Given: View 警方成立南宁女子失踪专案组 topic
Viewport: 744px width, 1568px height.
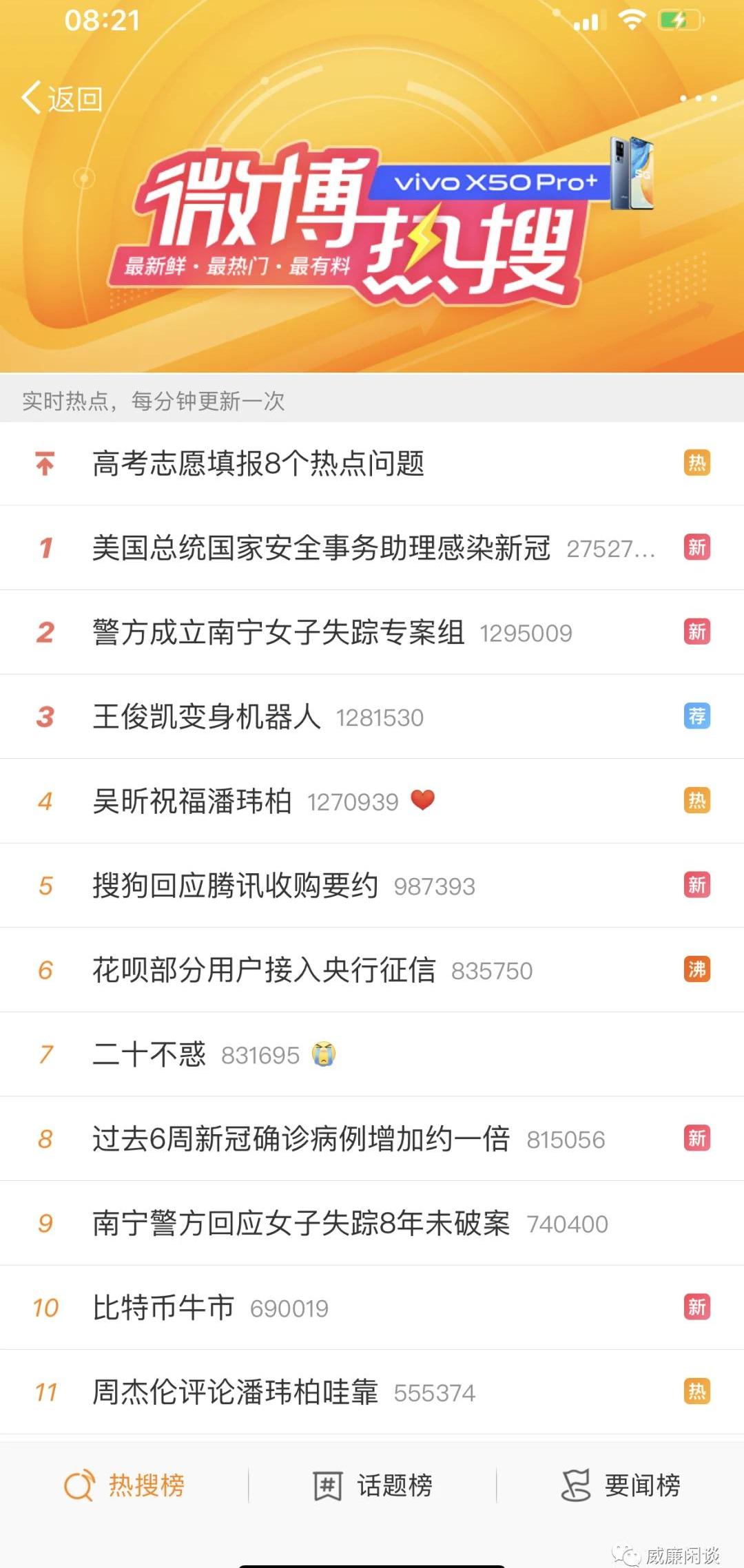Looking at the screenshot, I should (x=278, y=632).
